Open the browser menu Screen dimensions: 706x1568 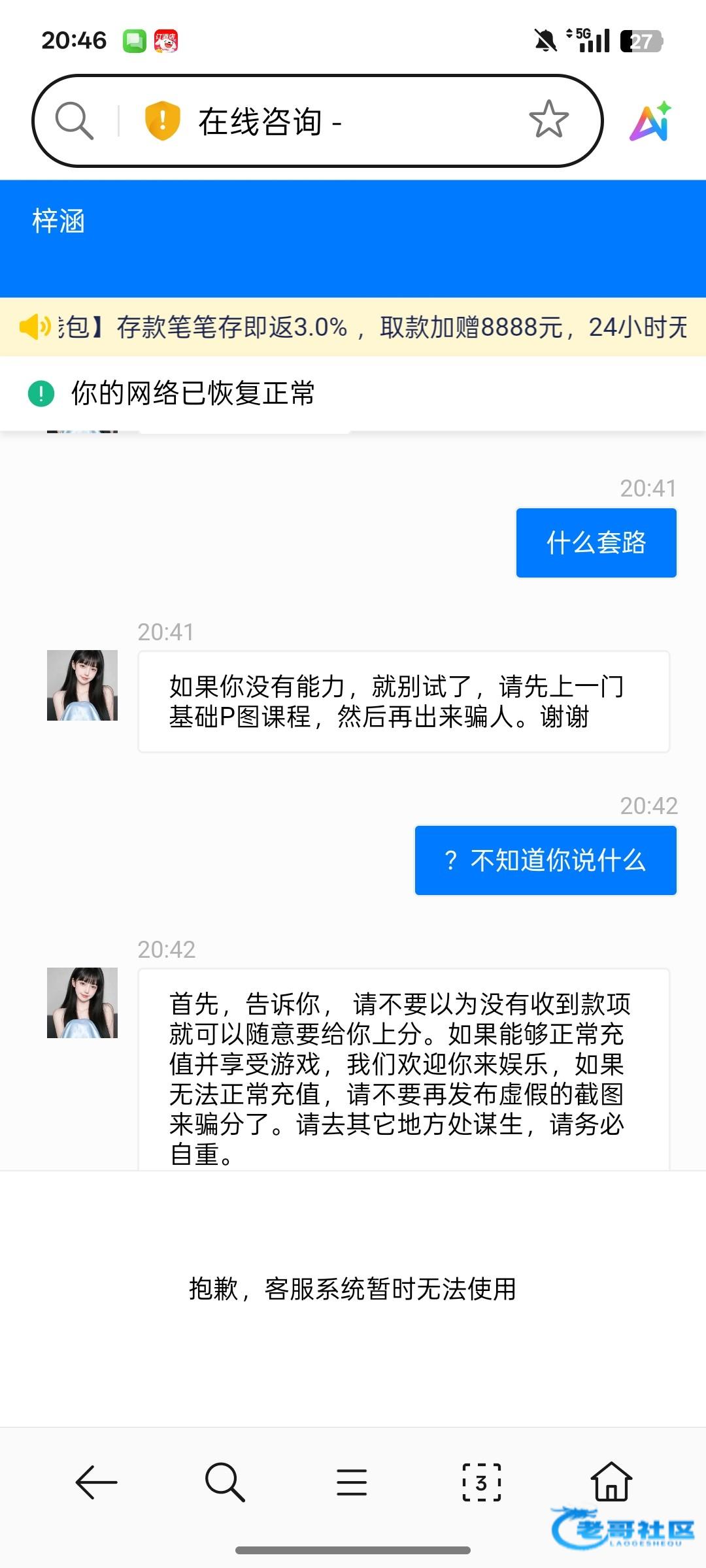tap(352, 1482)
